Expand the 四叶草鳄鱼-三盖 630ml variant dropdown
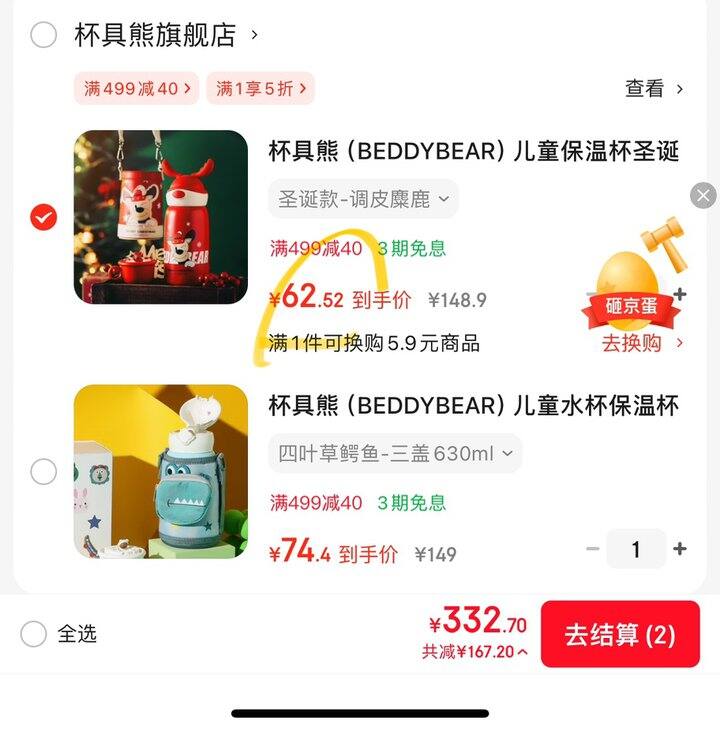The width and height of the screenshot is (720, 731). pyautogui.click(x=395, y=454)
